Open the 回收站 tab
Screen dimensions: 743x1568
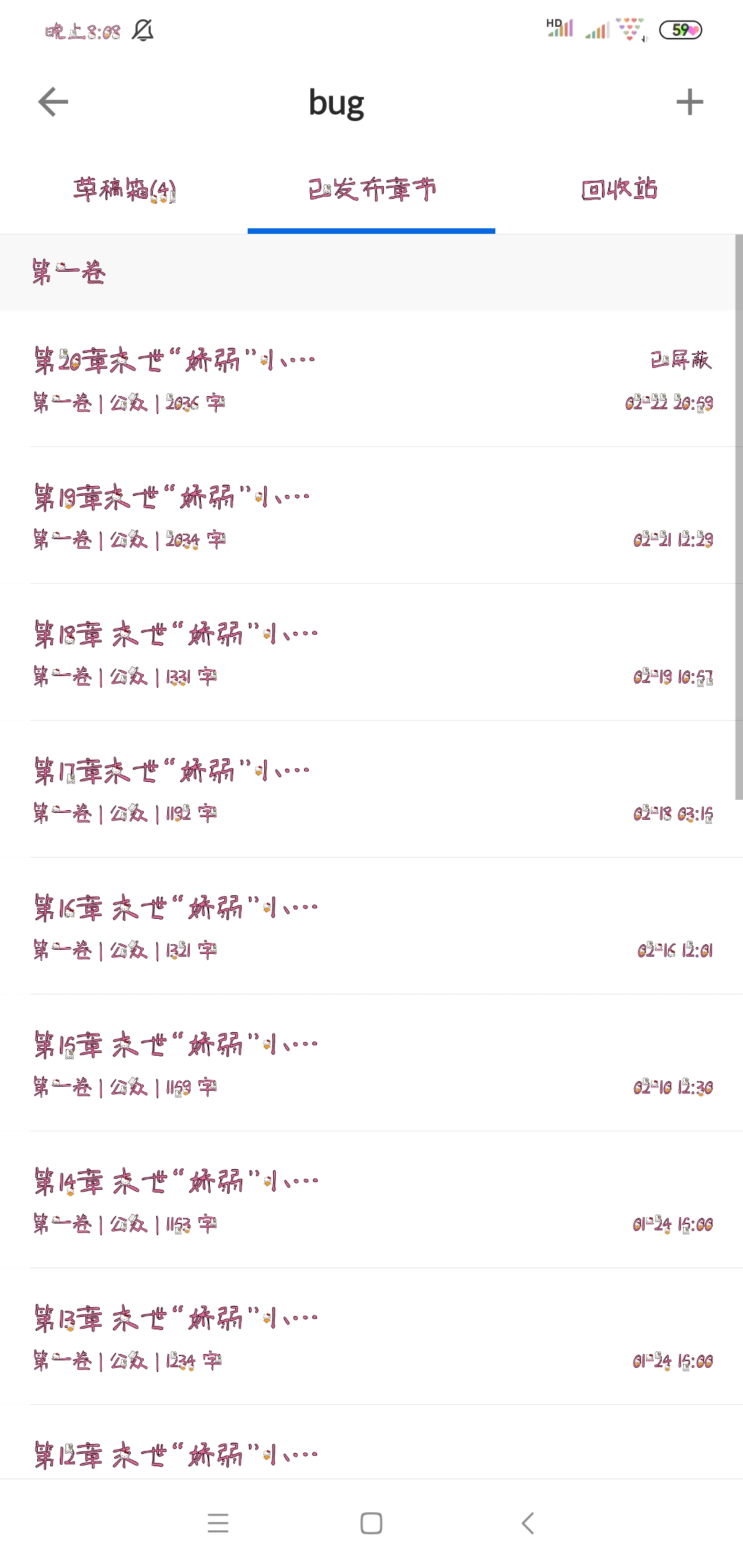pyautogui.click(x=619, y=189)
